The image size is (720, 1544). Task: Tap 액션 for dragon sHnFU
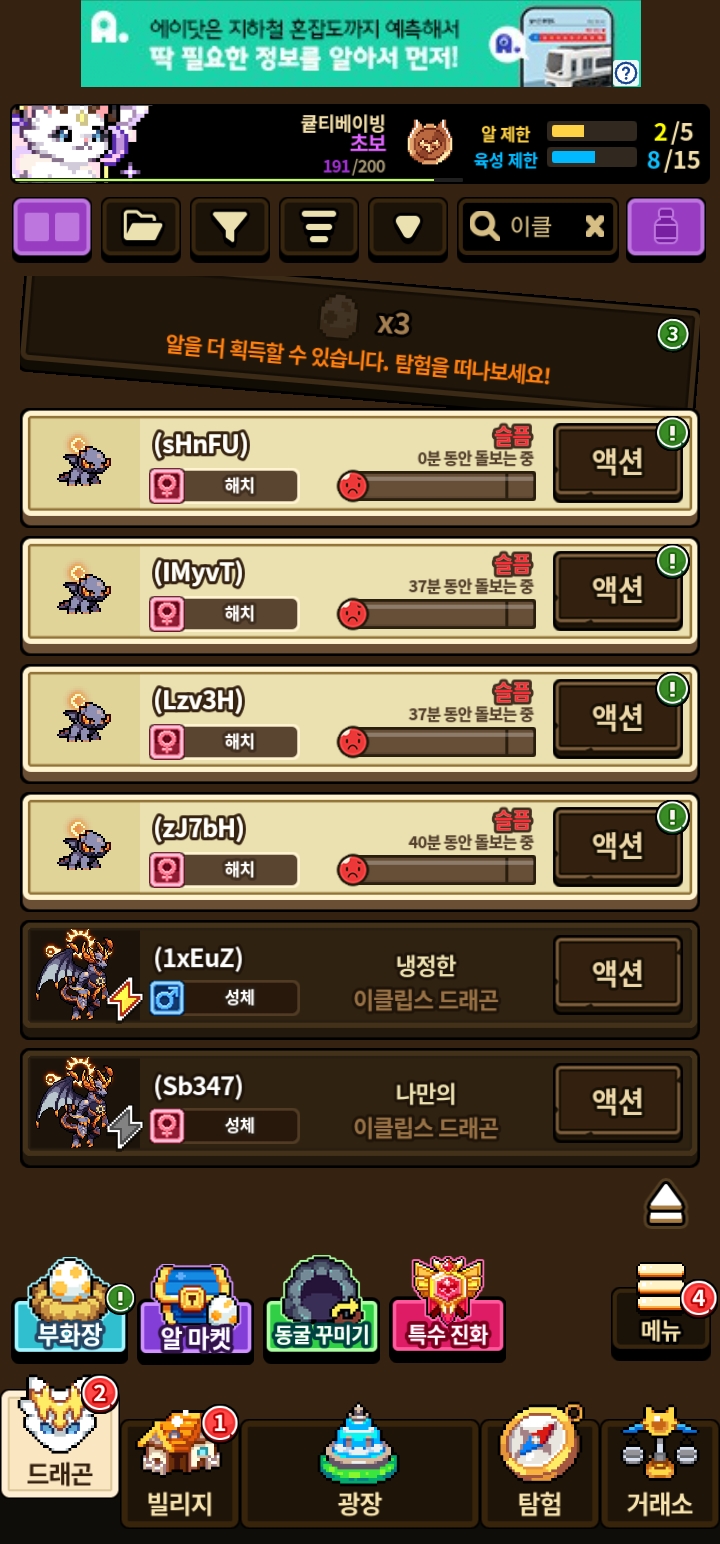(x=618, y=462)
